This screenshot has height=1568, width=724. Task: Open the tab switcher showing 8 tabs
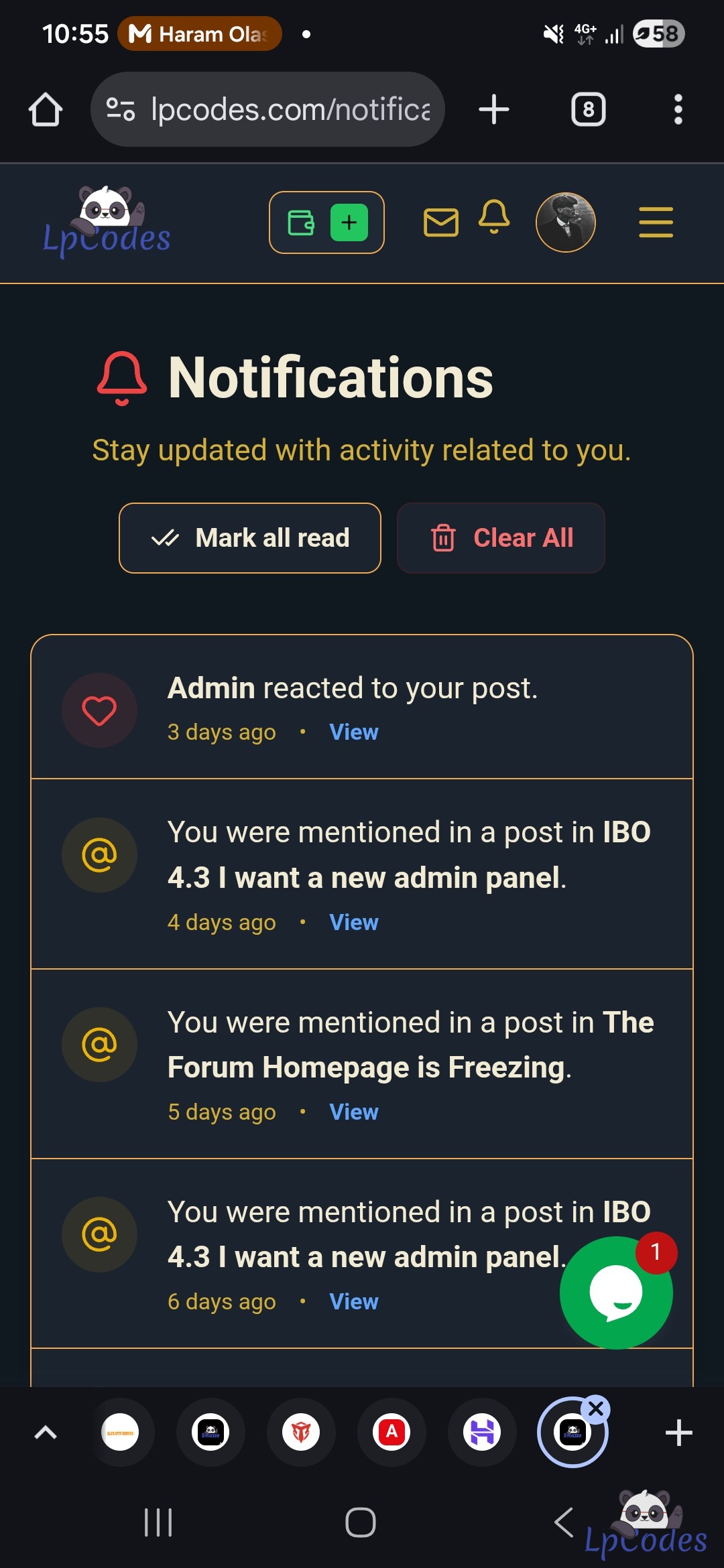point(588,109)
